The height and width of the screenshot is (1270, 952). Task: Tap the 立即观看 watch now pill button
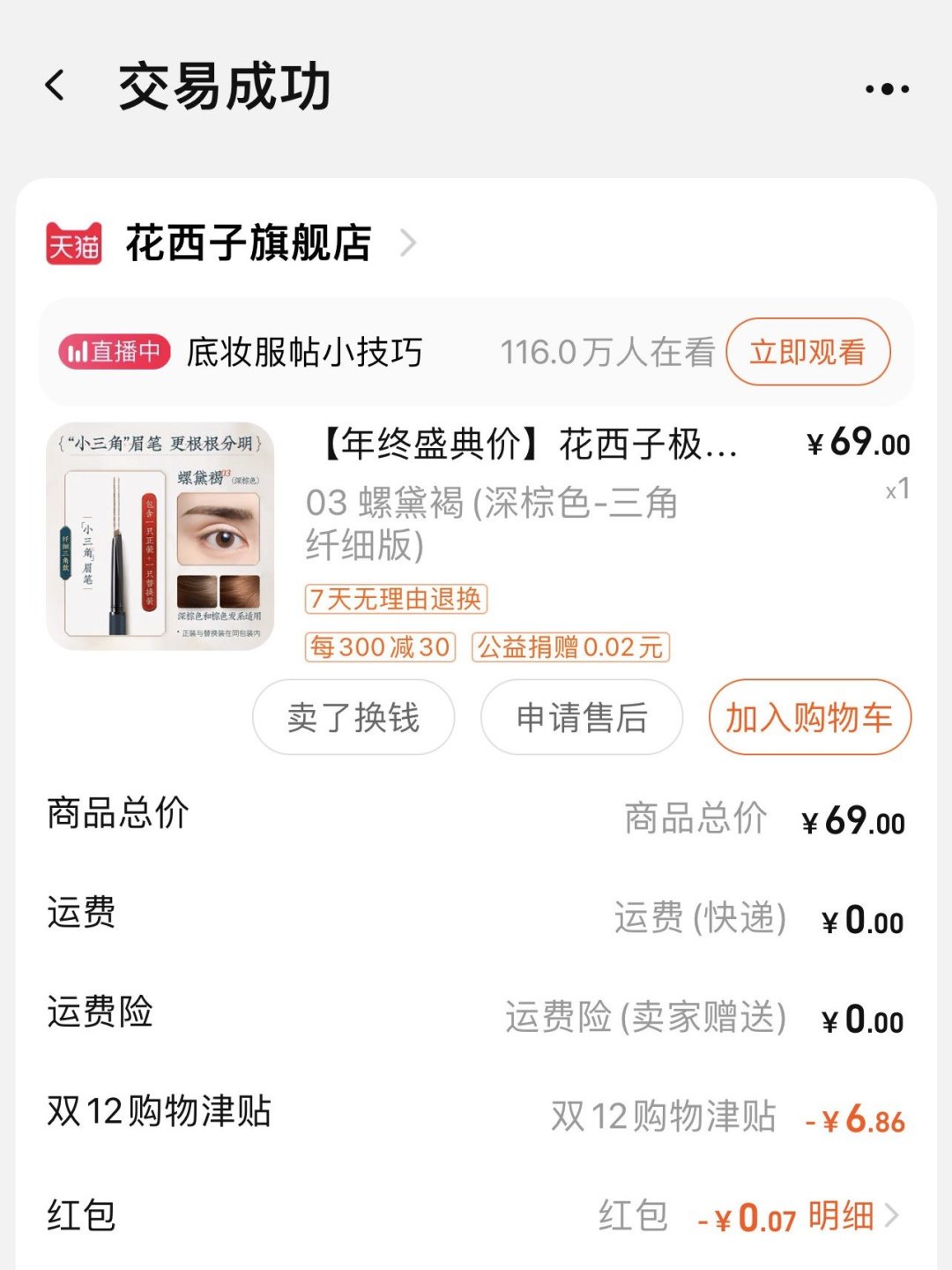807,351
